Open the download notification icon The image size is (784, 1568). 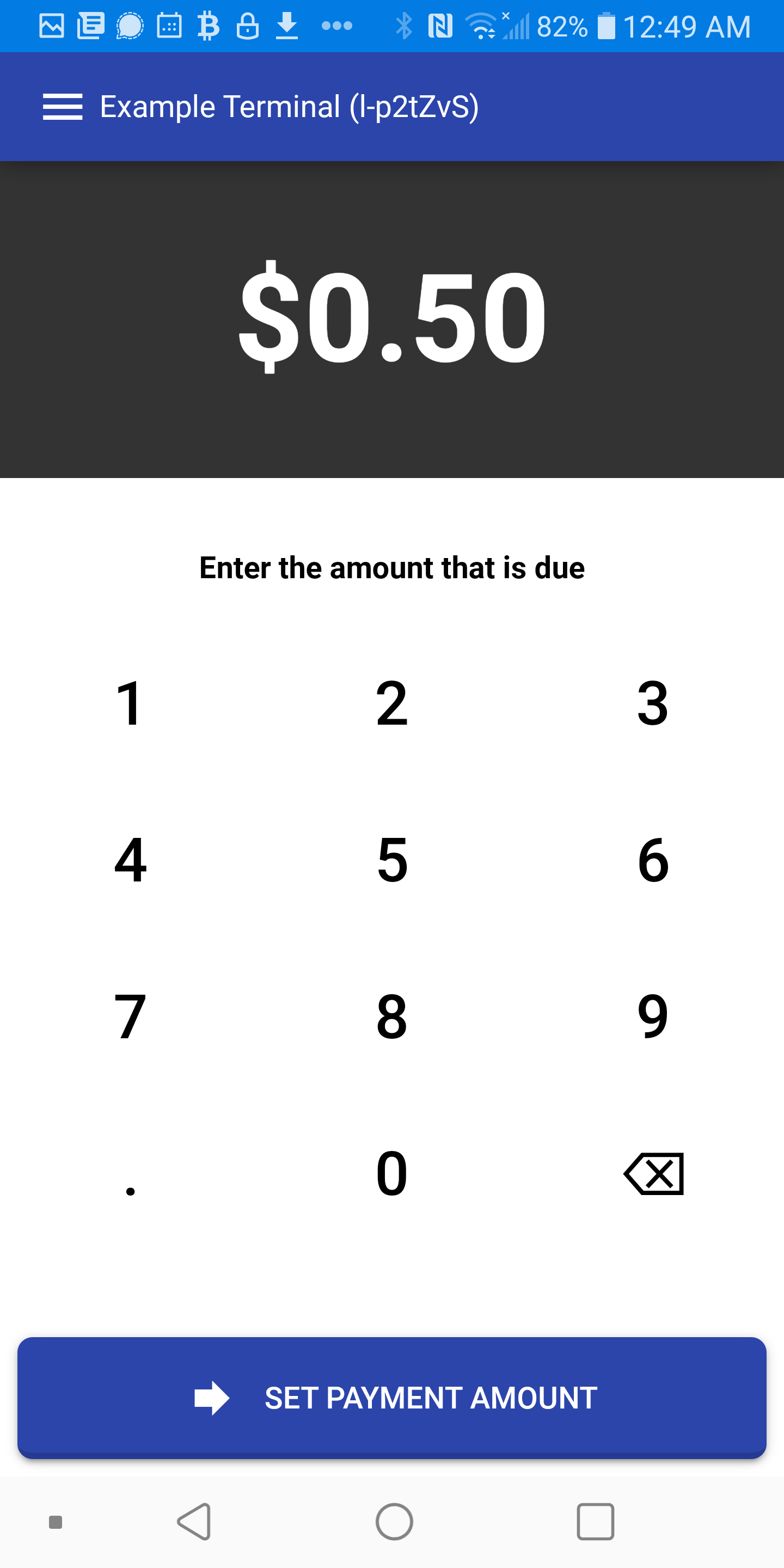click(287, 26)
